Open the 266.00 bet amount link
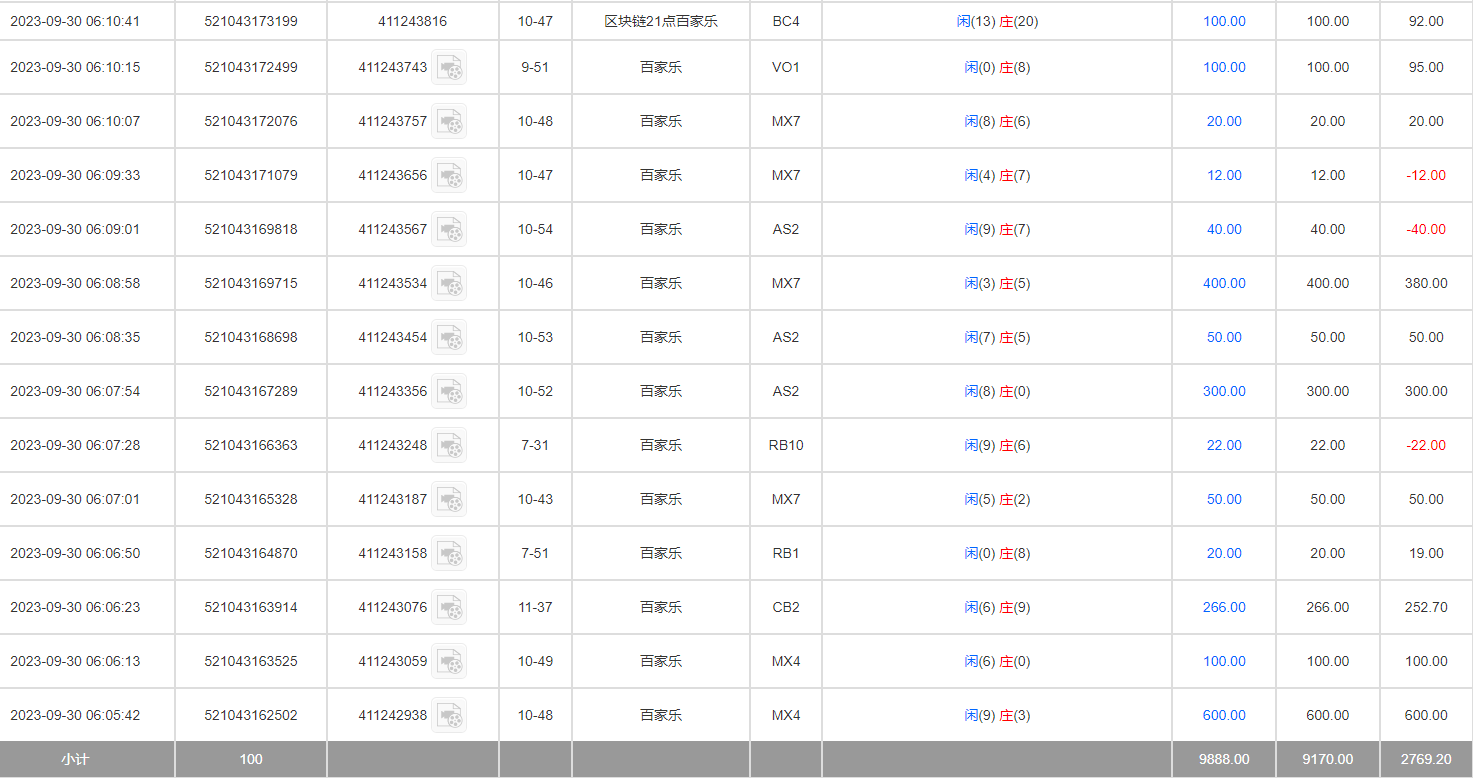This screenshot has height=778, width=1473. click(1224, 607)
